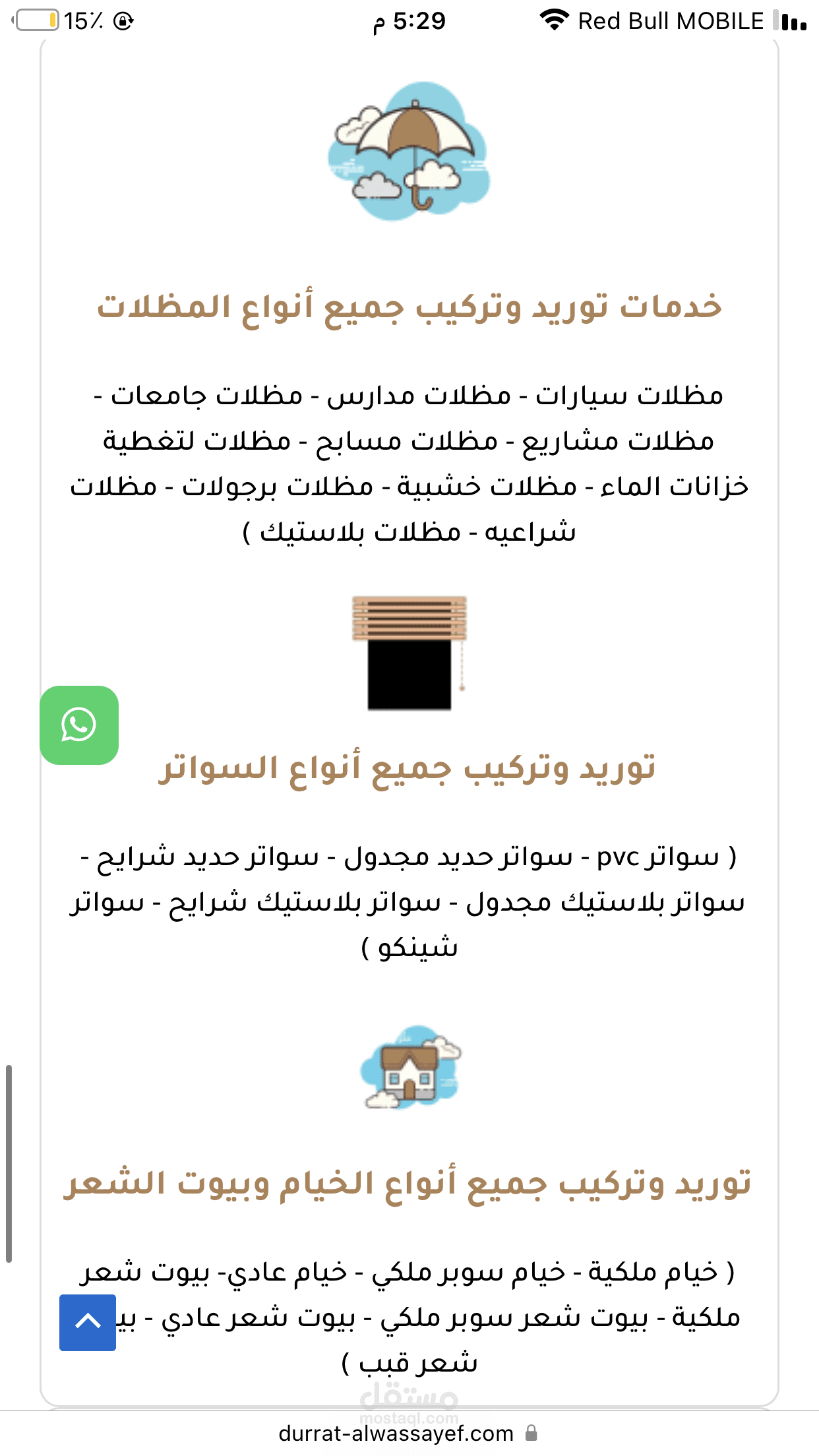Open the WhatsApp chat button

(x=79, y=725)
